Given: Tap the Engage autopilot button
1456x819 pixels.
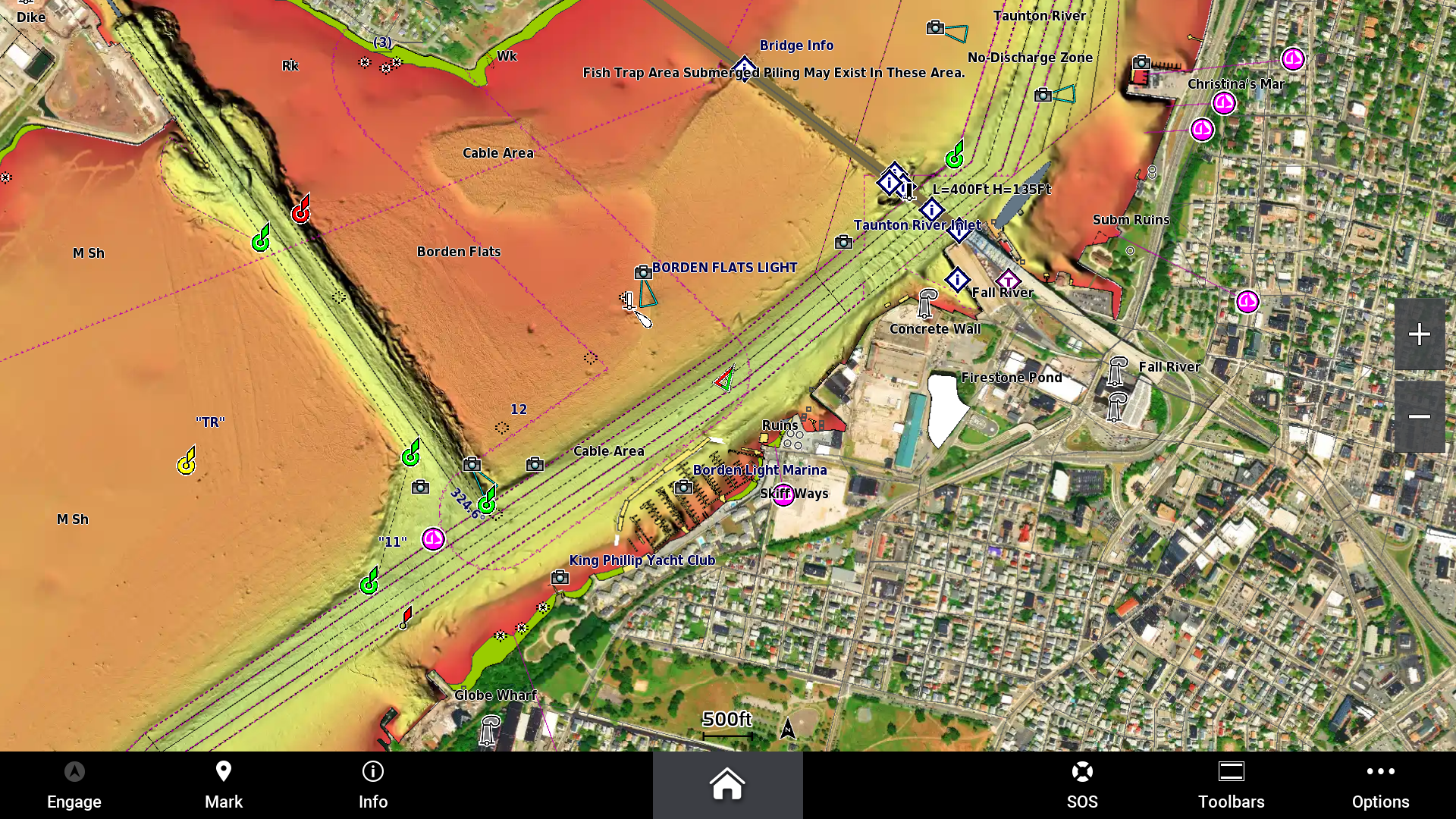Looking at the screenshot, I should [x=74, y=785].
